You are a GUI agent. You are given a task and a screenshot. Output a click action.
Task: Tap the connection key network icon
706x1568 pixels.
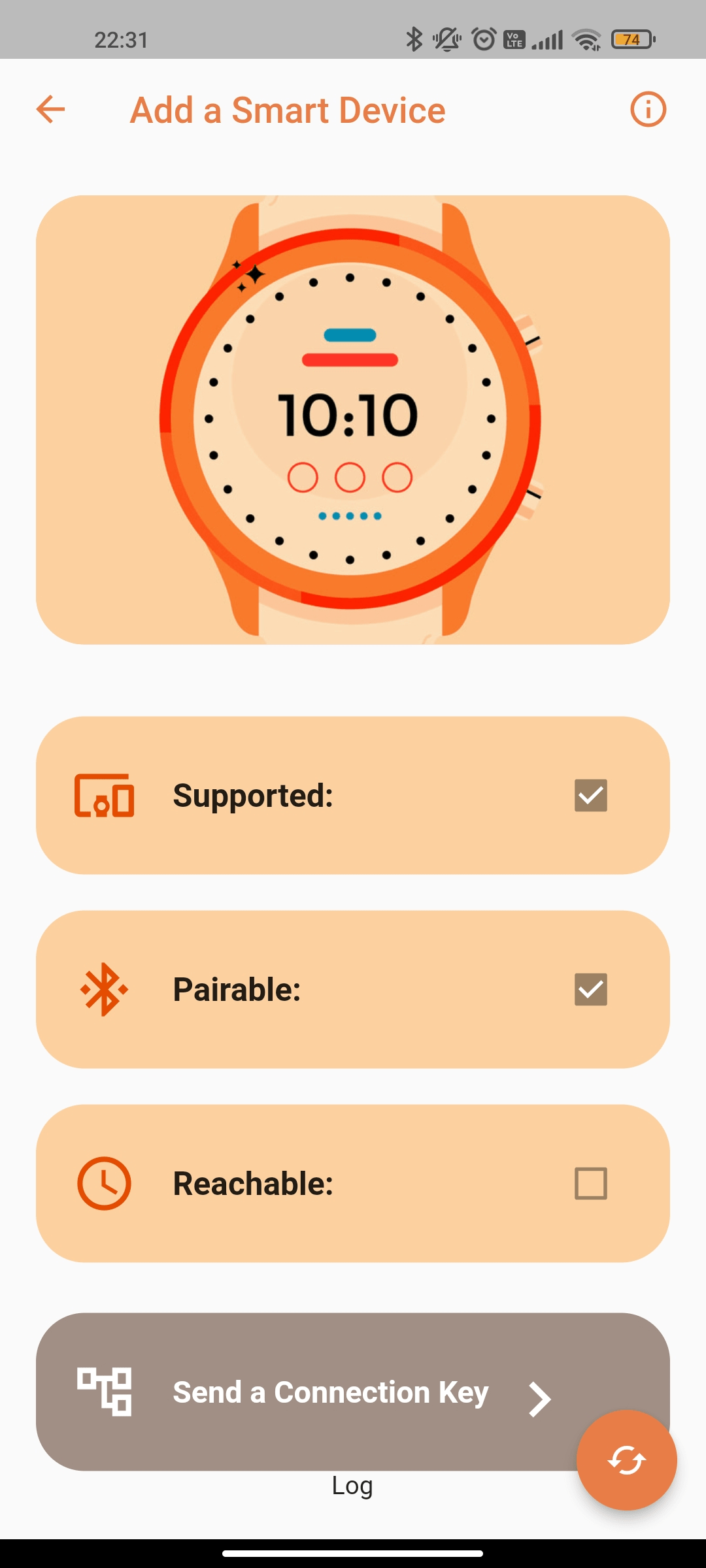click(x=105, y=1392)
